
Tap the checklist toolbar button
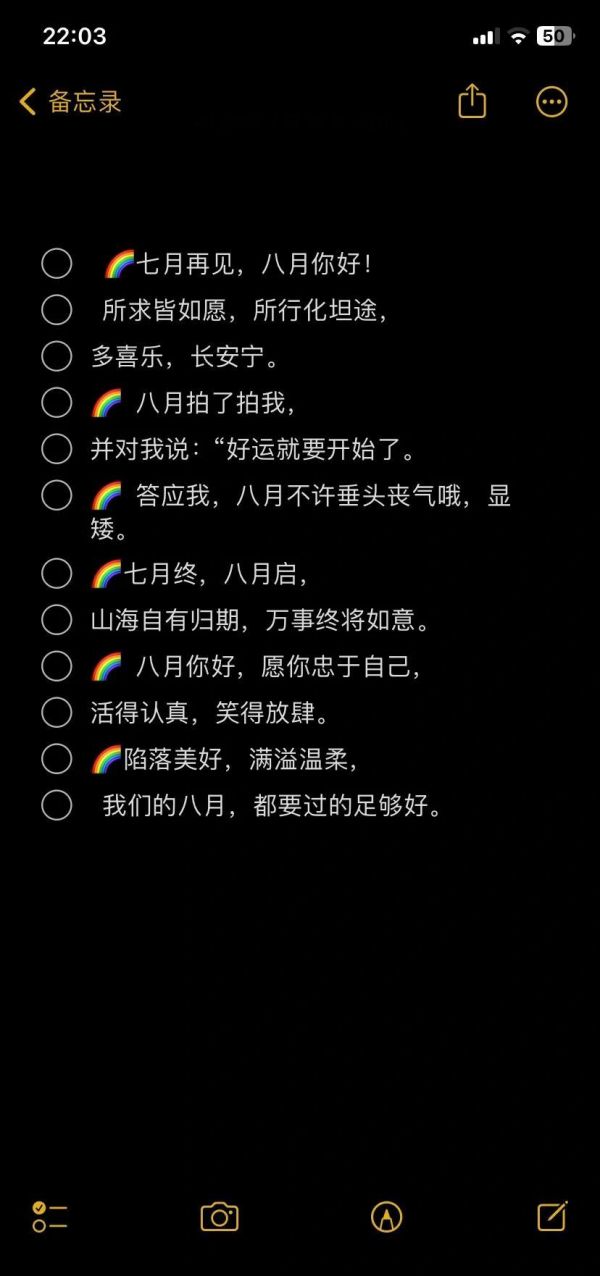[49, 1217]
